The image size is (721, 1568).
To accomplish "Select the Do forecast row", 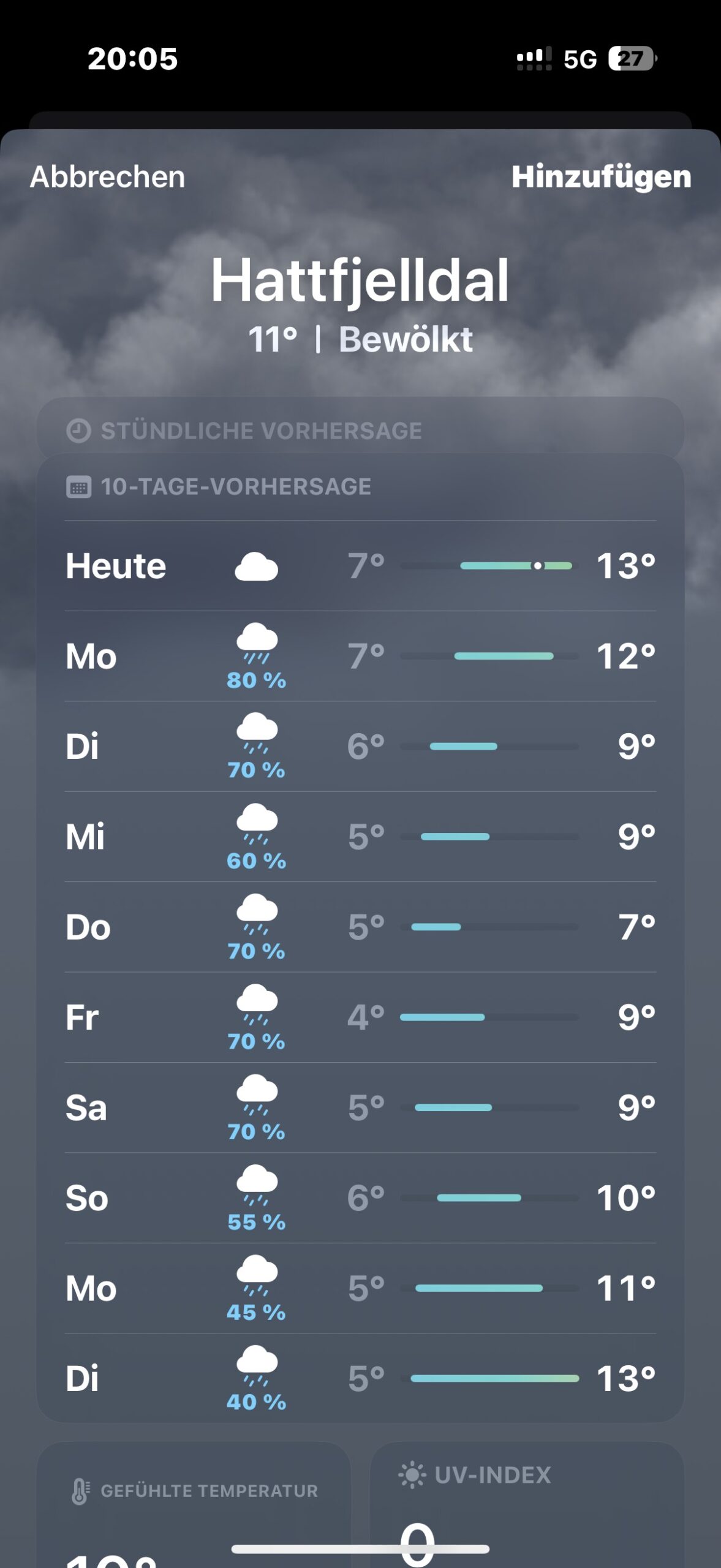I will click(360, 927).
